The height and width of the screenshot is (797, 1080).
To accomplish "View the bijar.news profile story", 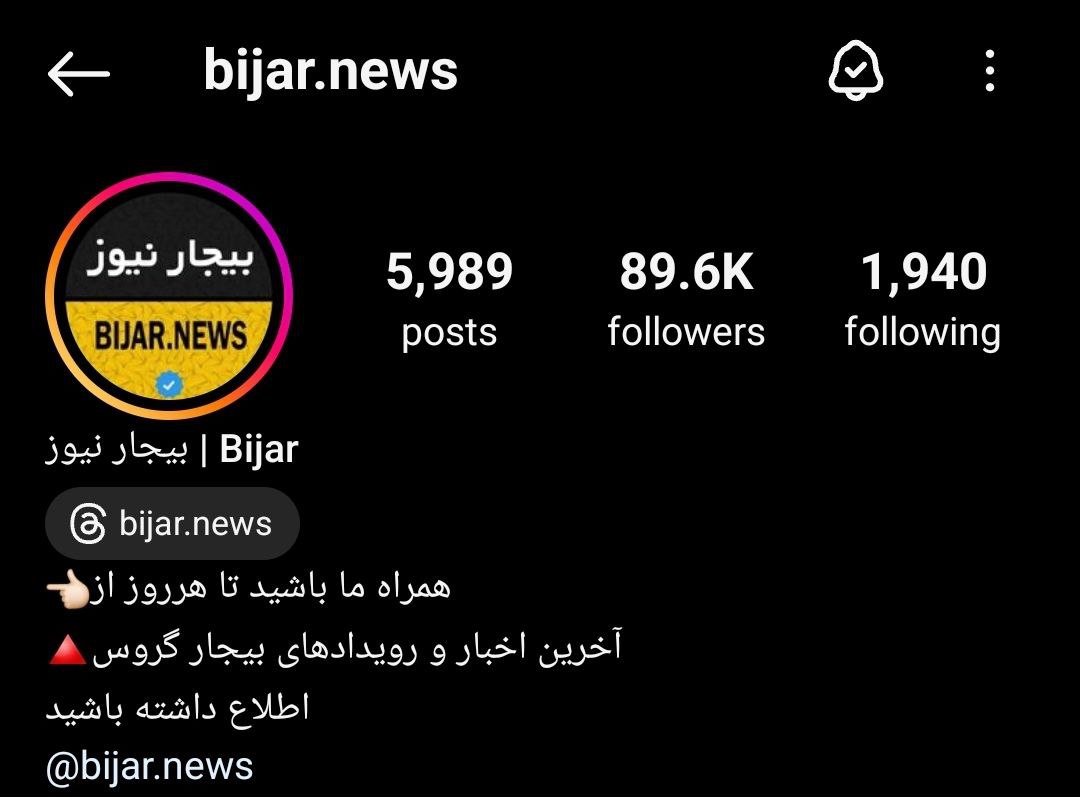I will pos(169,296).
